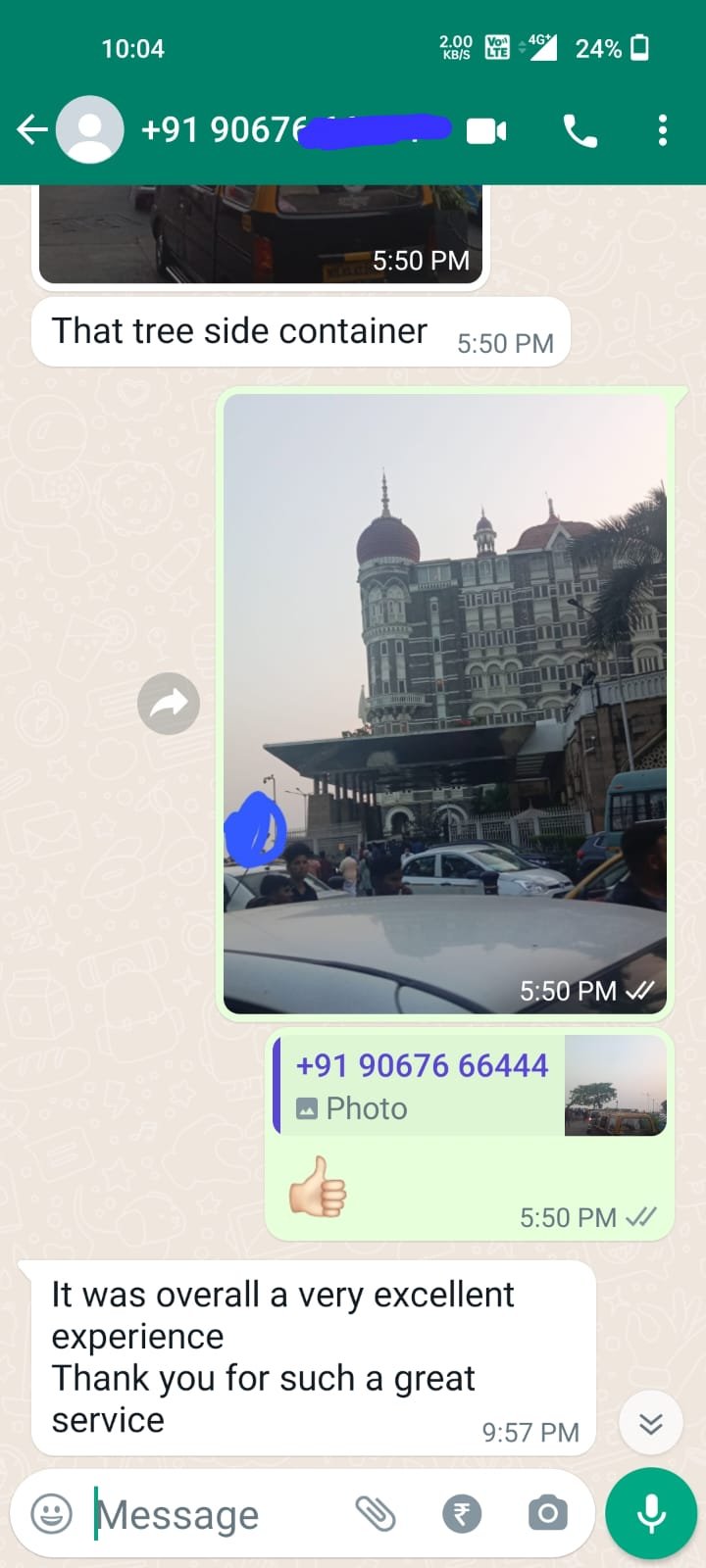
Task: Forward the sent photo using arrow icon
Action: click(x=169, y=703)
